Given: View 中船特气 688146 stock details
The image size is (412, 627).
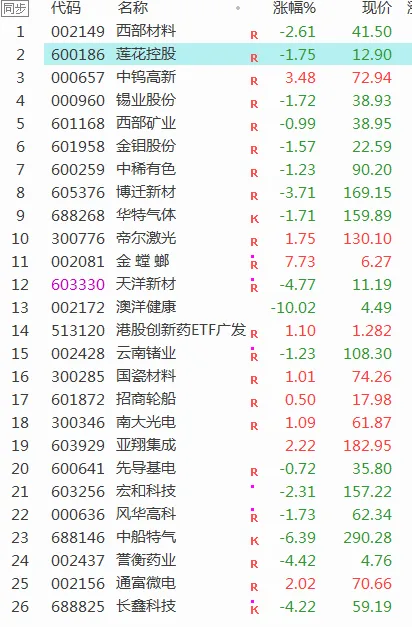Looking at the screenshot, I should pyautogui.click(x=206, y=537).
